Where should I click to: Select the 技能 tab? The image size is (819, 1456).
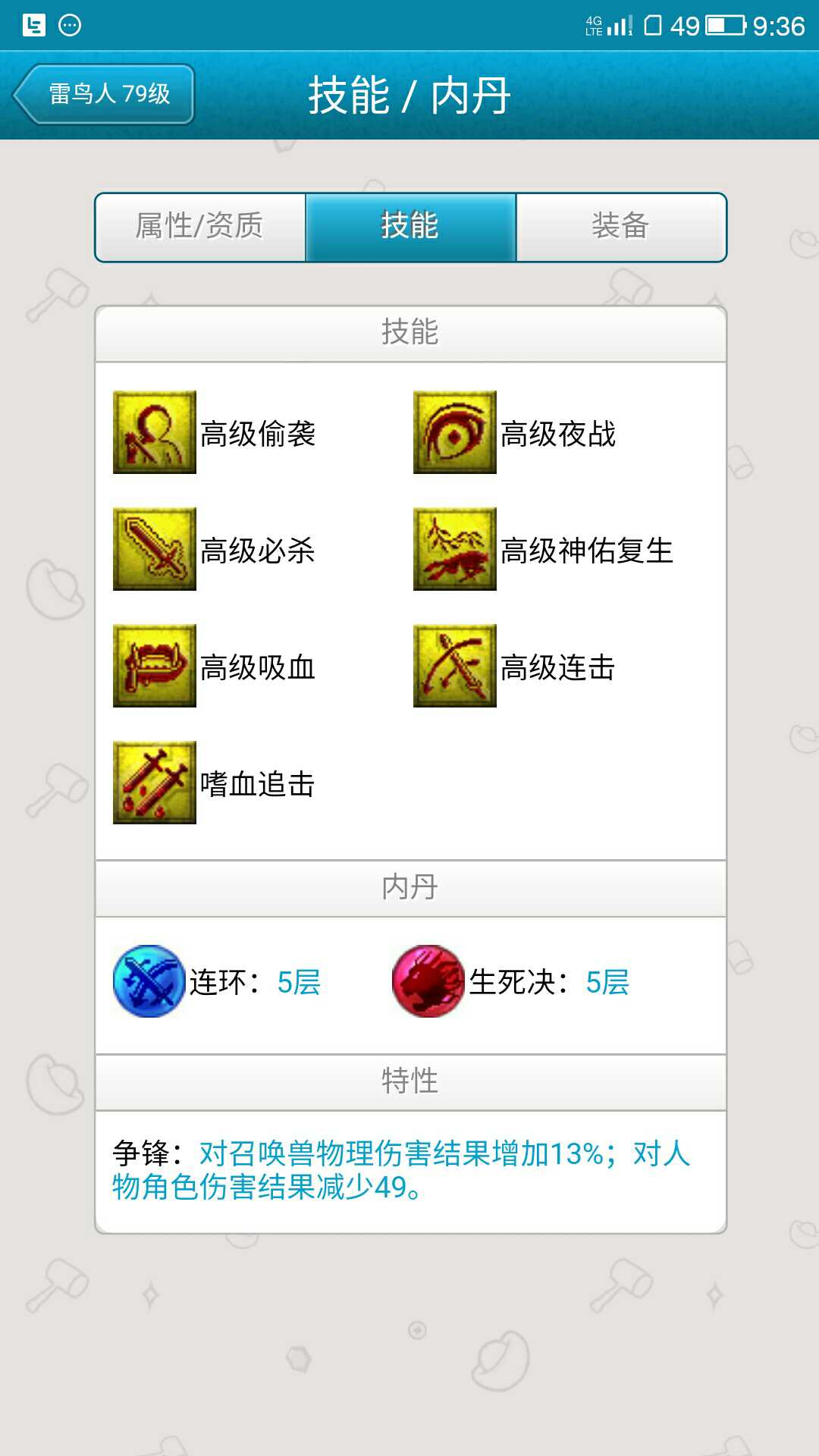[x=410, y=227]
